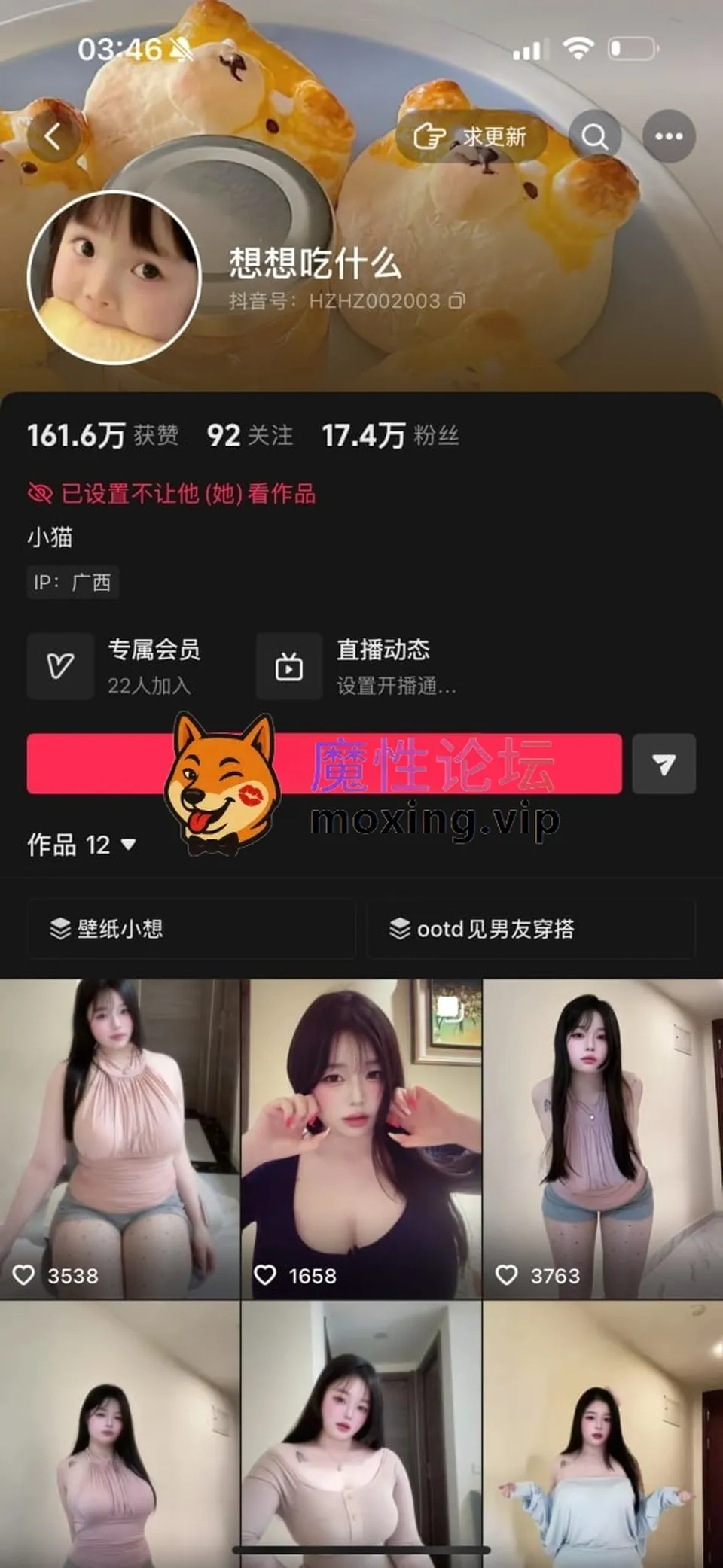This screenshot has height=1568, width=723.
Task: Tap the 求更新 request update button
Action: click(472, 137)
